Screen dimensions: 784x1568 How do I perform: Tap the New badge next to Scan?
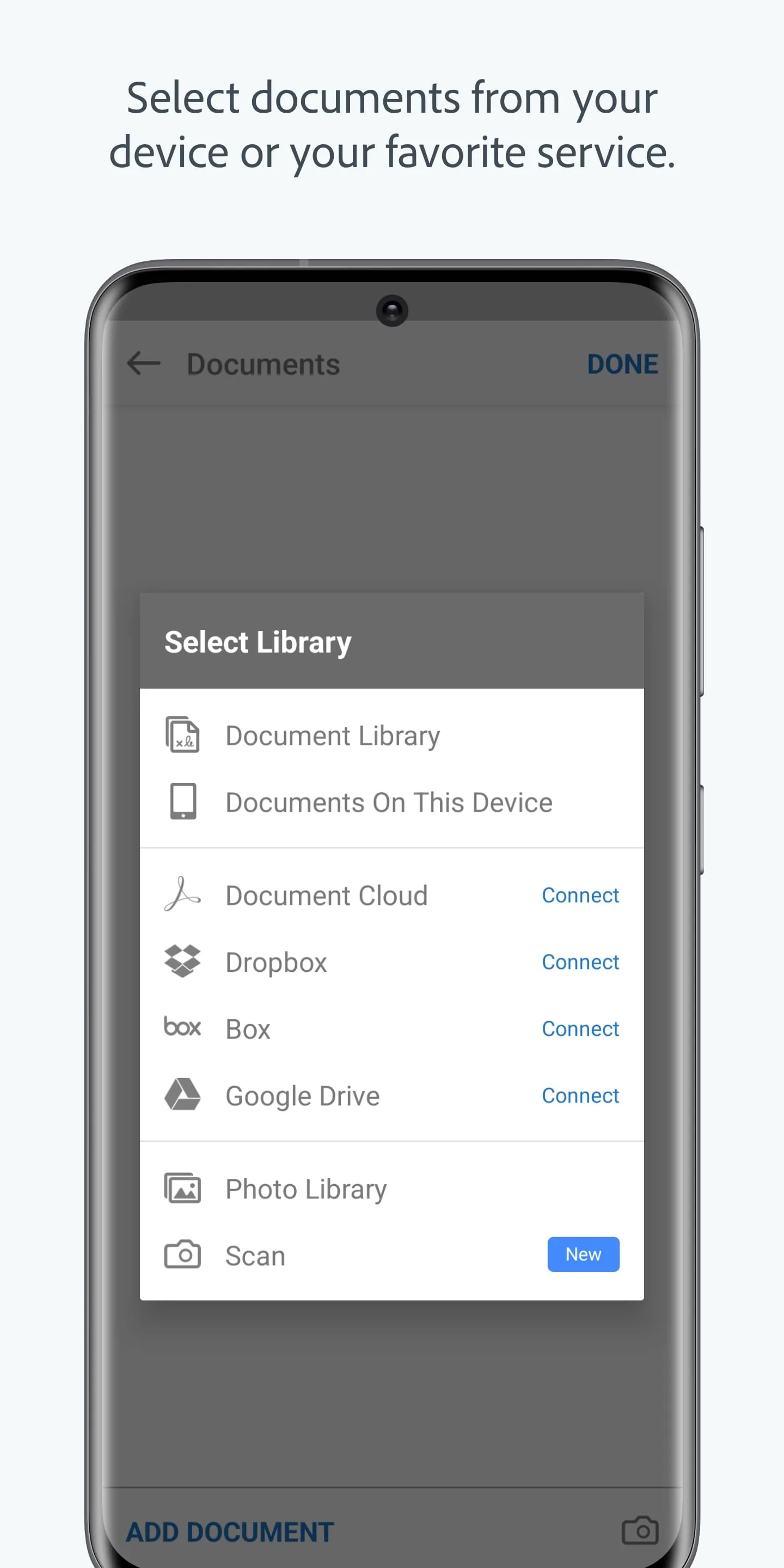click(583, 1254)
